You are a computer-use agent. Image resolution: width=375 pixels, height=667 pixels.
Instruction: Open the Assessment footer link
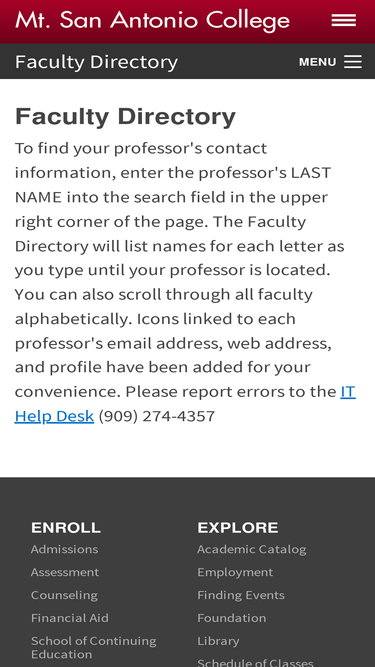coord(65,572)
